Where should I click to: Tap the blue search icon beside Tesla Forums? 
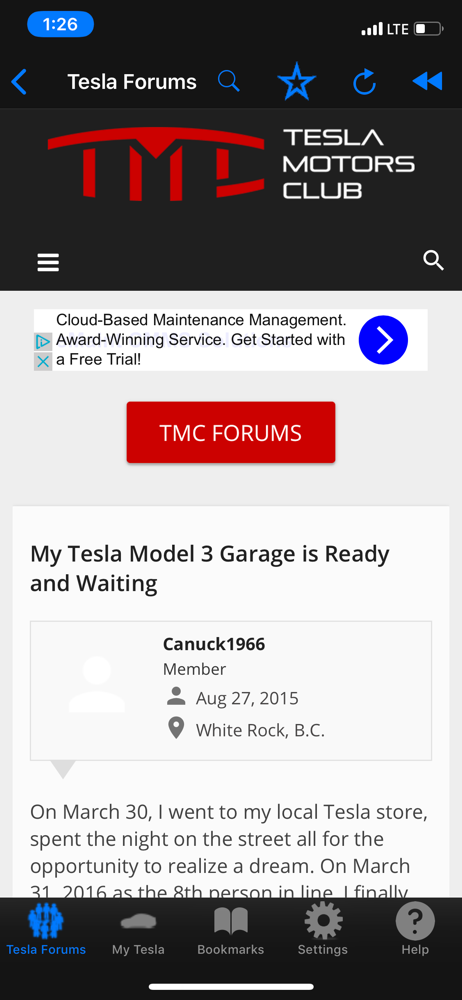[x=228, y=81]
